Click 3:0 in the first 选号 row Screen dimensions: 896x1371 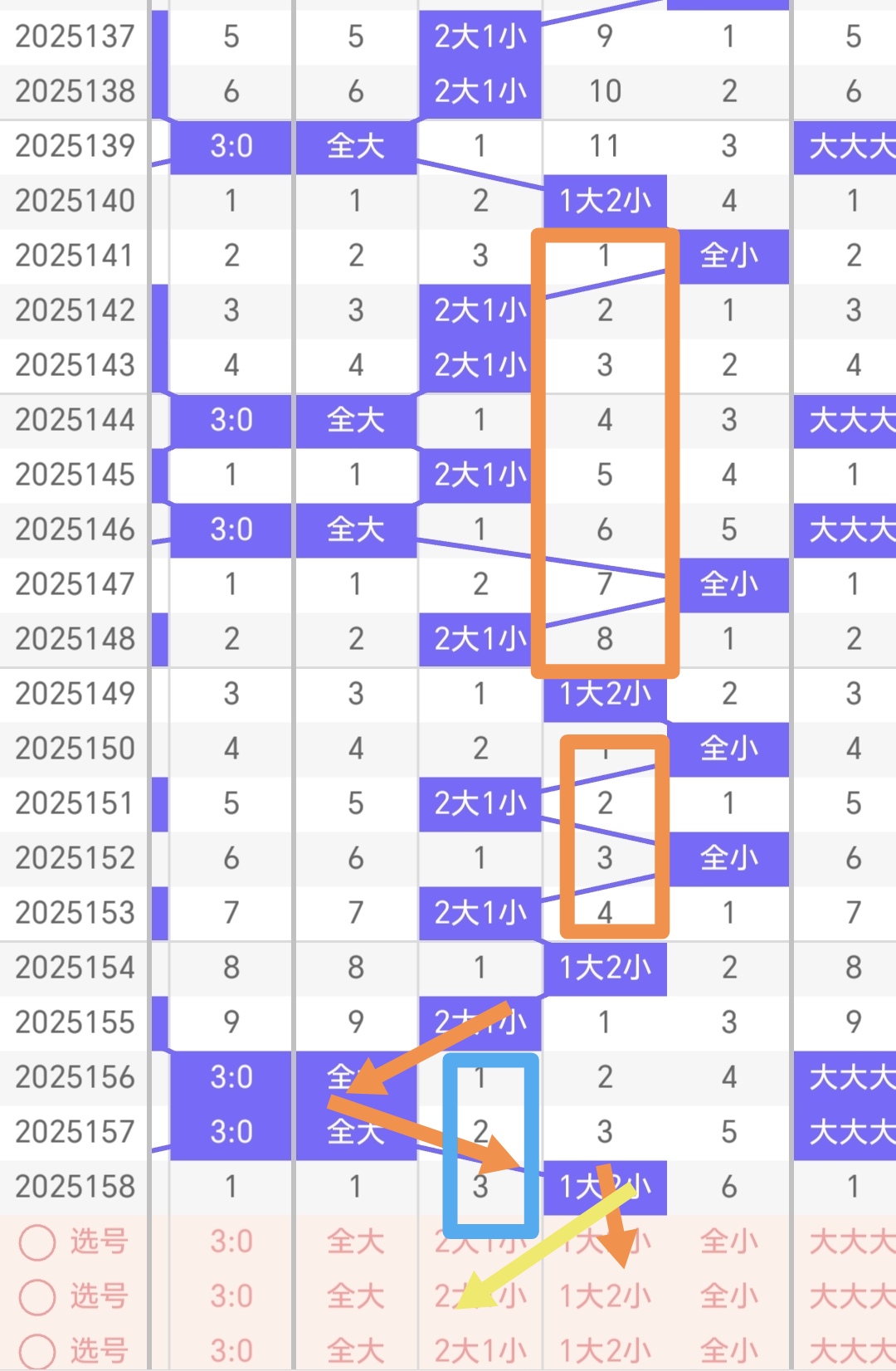click(231, 1242)
